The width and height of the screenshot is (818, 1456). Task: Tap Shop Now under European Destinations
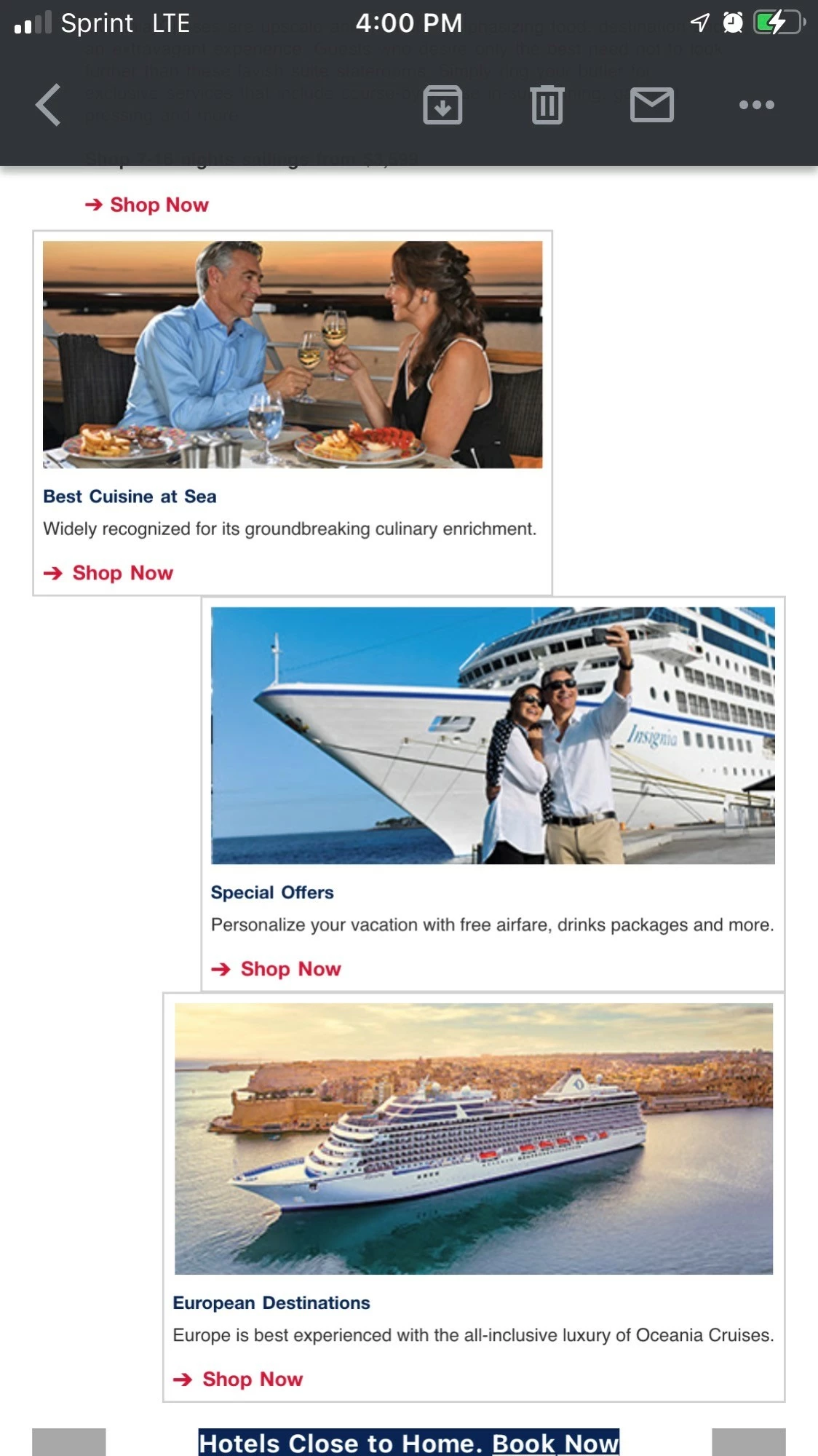pos(252,1380)
